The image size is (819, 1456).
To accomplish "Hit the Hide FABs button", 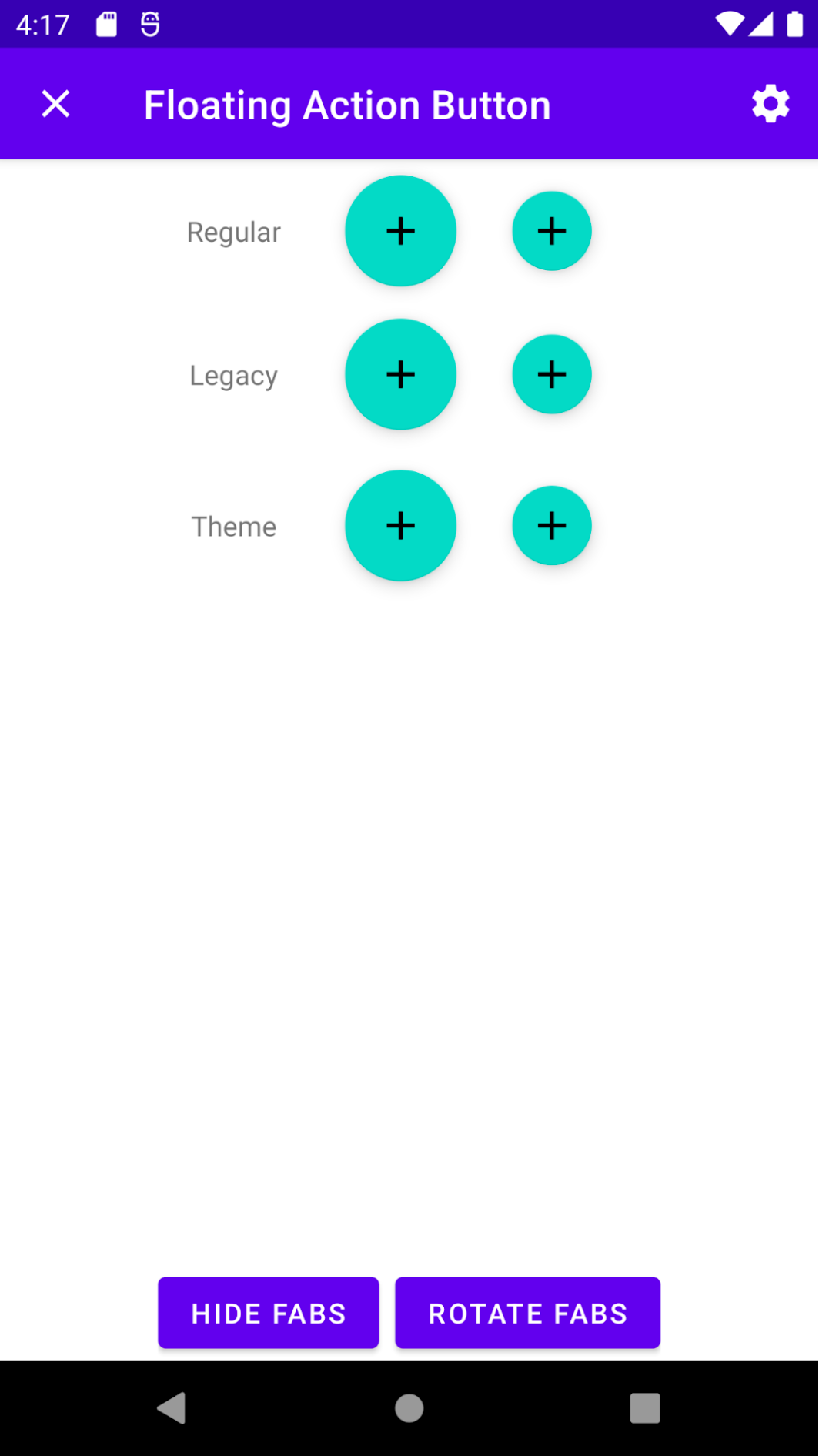I will point(269,1313).
